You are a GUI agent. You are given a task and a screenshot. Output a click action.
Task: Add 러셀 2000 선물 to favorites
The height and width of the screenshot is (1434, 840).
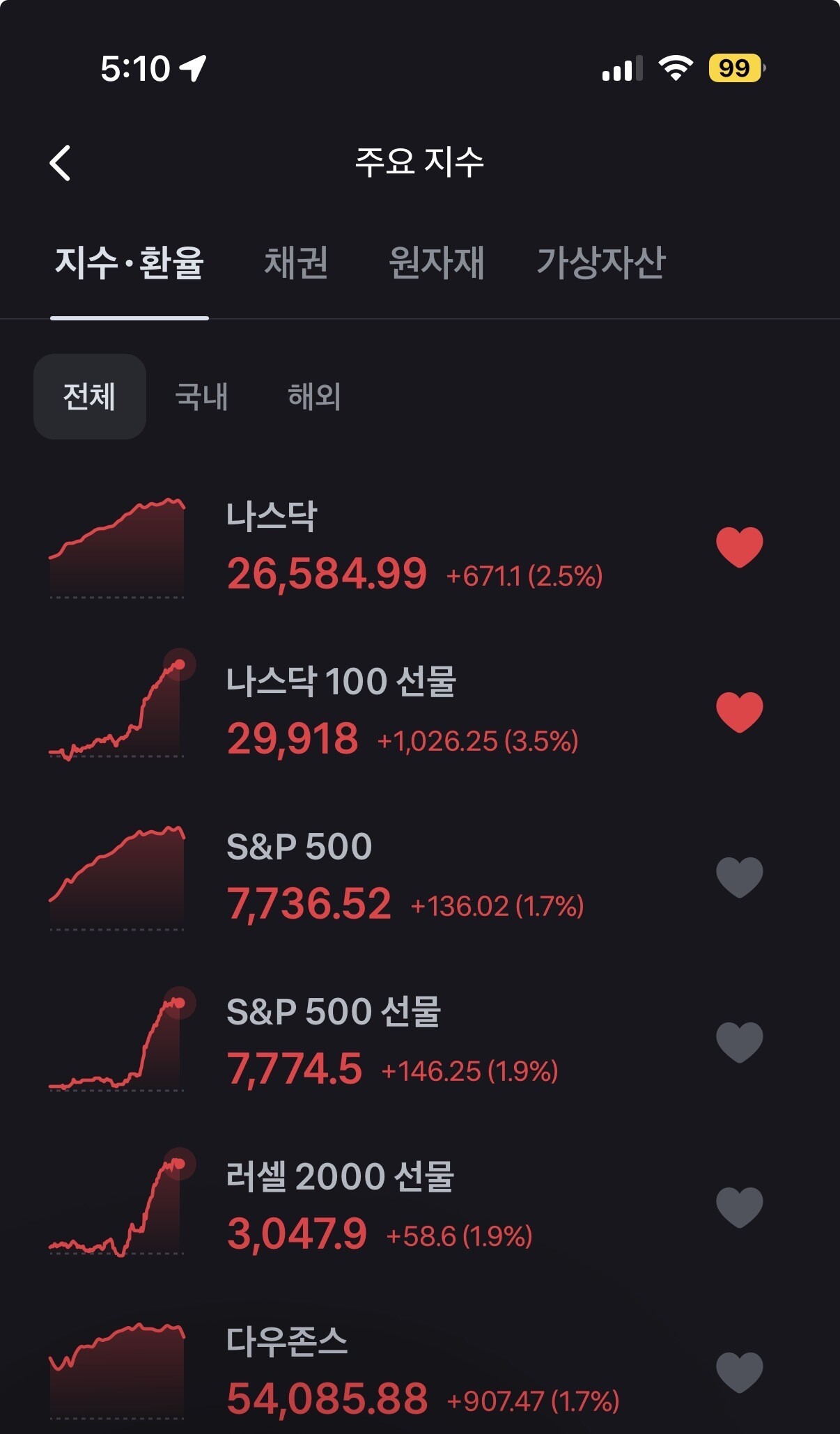(740, 1208)
